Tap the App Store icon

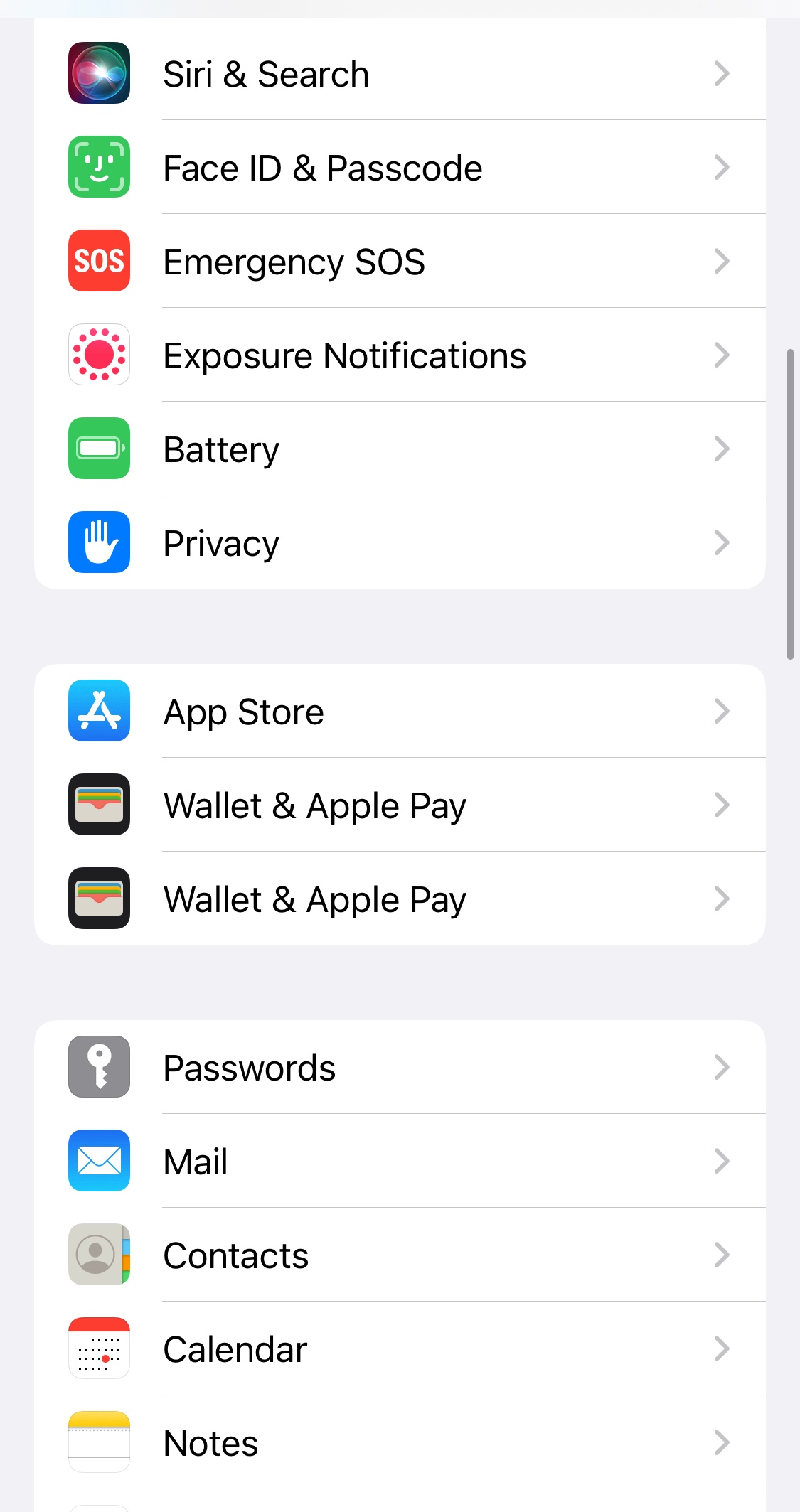(x=99, y=712)
